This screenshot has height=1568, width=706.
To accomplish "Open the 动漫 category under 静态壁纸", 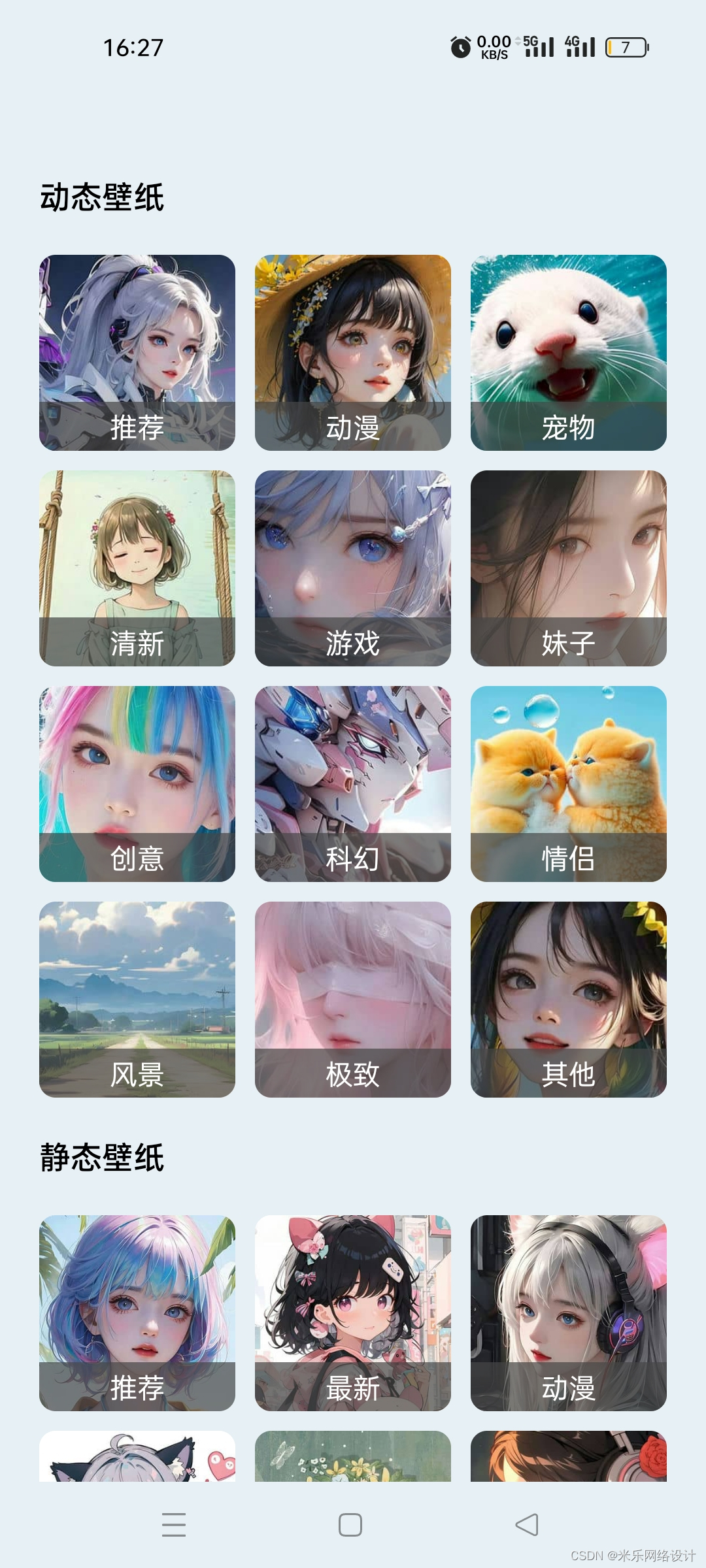I will pyautogui.click(x=569, y=1313).
